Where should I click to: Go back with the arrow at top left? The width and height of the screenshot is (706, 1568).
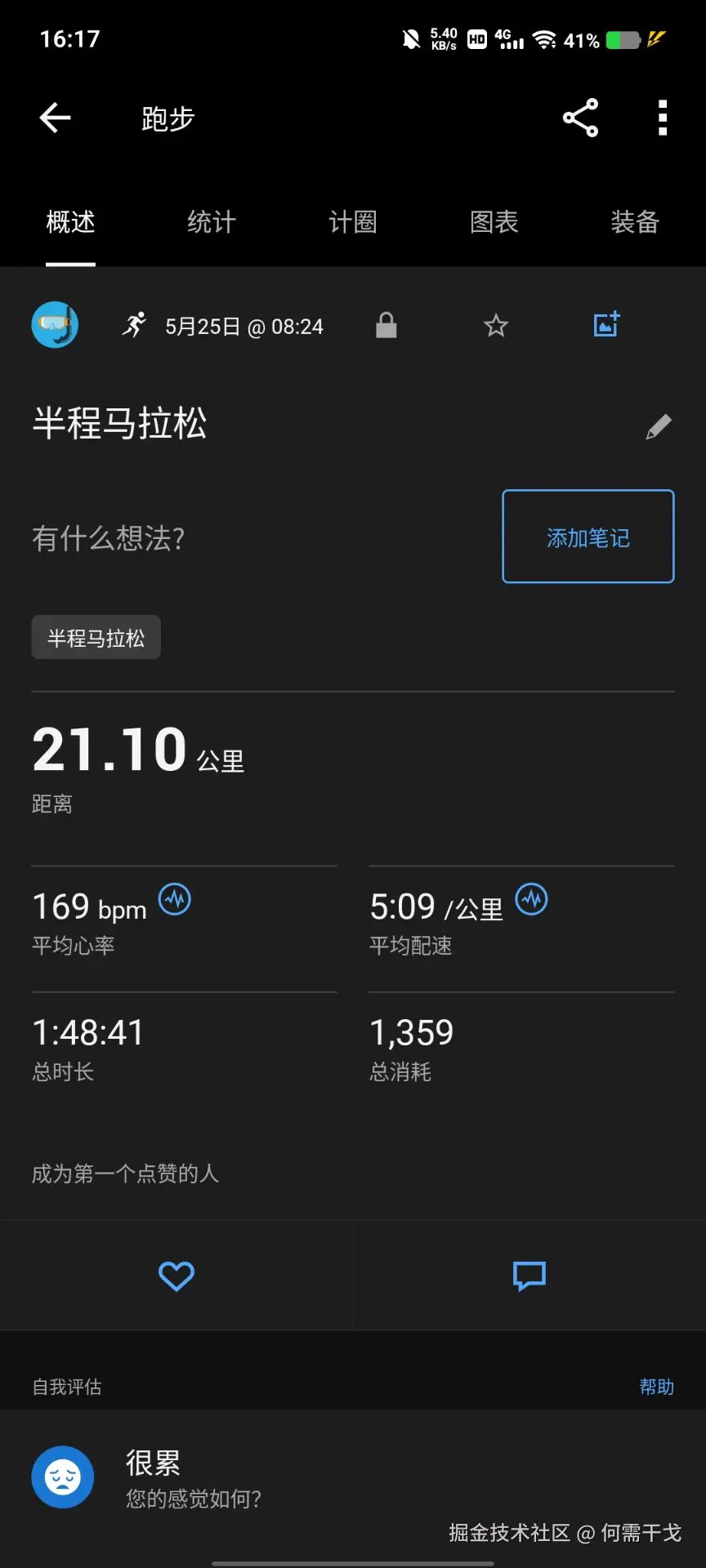tap(54, 118)
